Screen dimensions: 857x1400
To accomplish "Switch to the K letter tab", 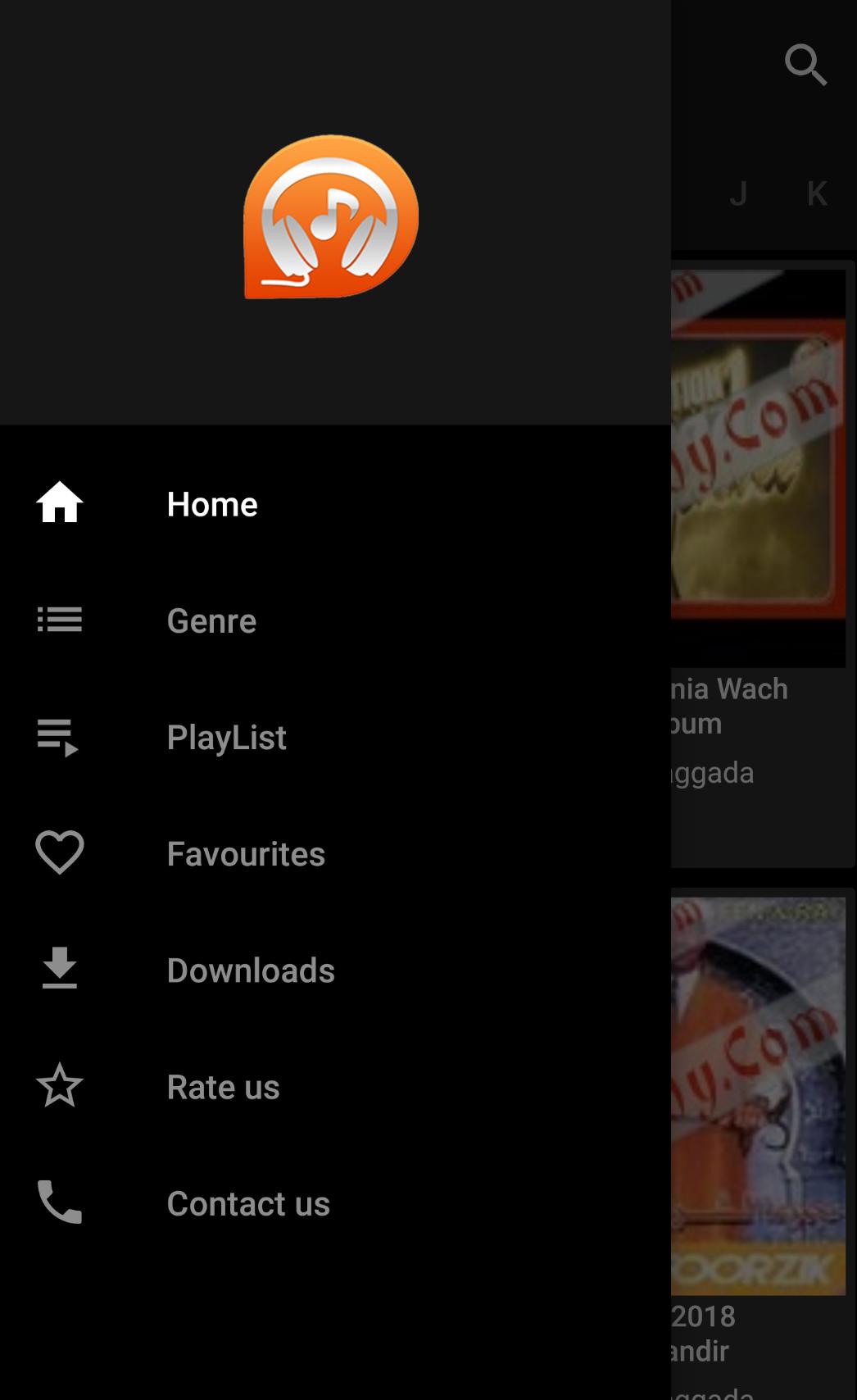I will pos(816,194).
